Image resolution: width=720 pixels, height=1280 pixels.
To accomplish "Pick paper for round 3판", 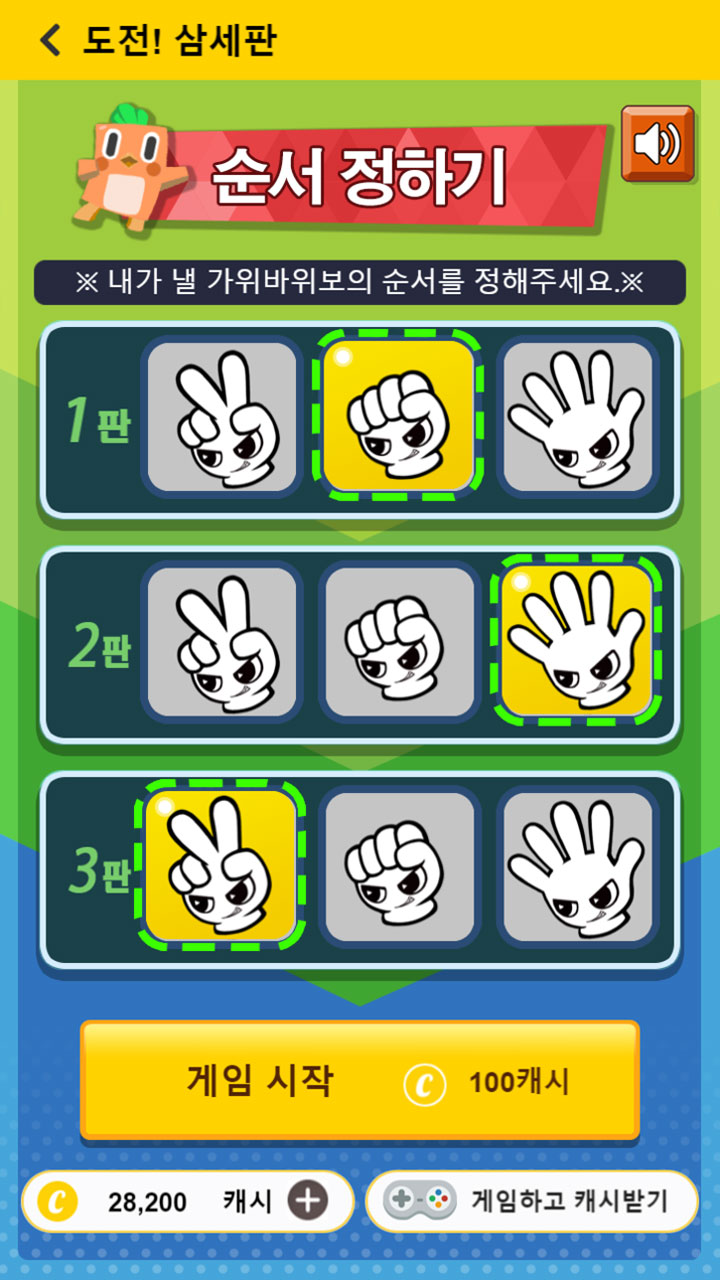I will click(x=577, y=866).
